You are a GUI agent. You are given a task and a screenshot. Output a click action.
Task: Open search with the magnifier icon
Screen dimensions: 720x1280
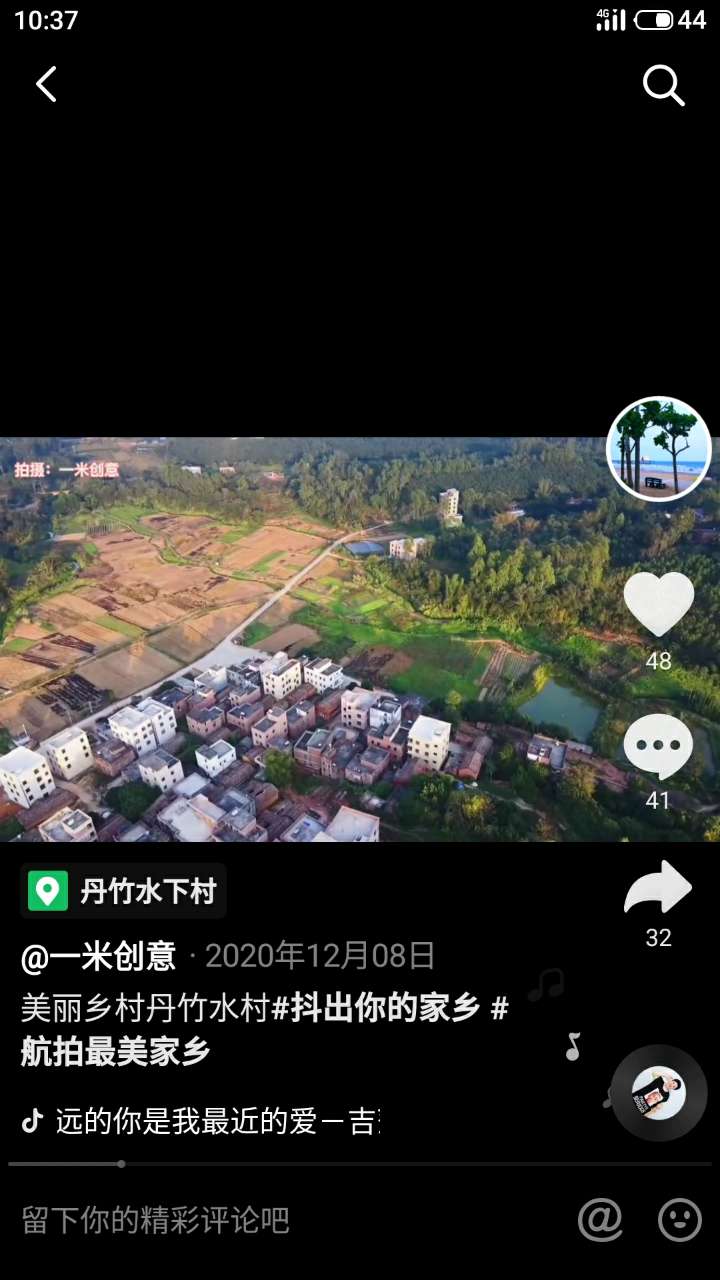[x=663, y=86]
